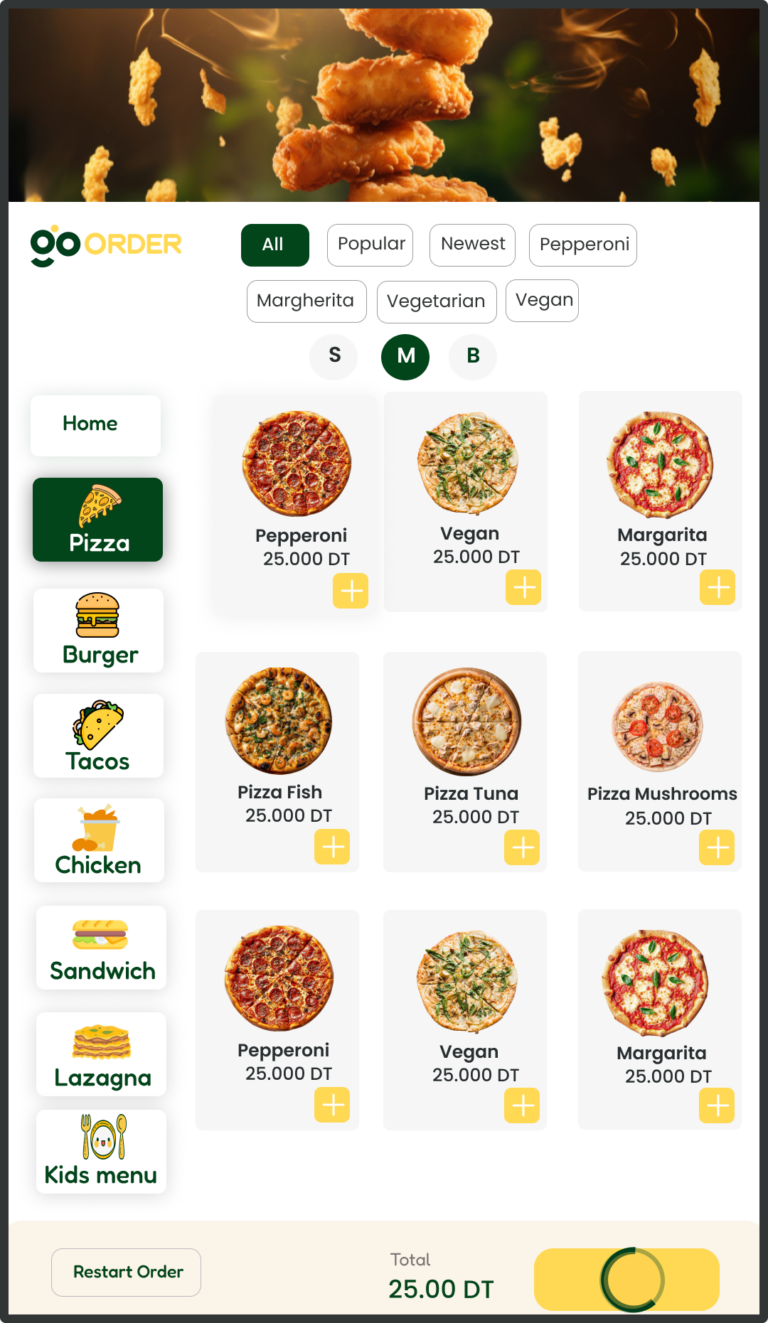Add Pizza Mushrooms to the order

pos(716,848)
